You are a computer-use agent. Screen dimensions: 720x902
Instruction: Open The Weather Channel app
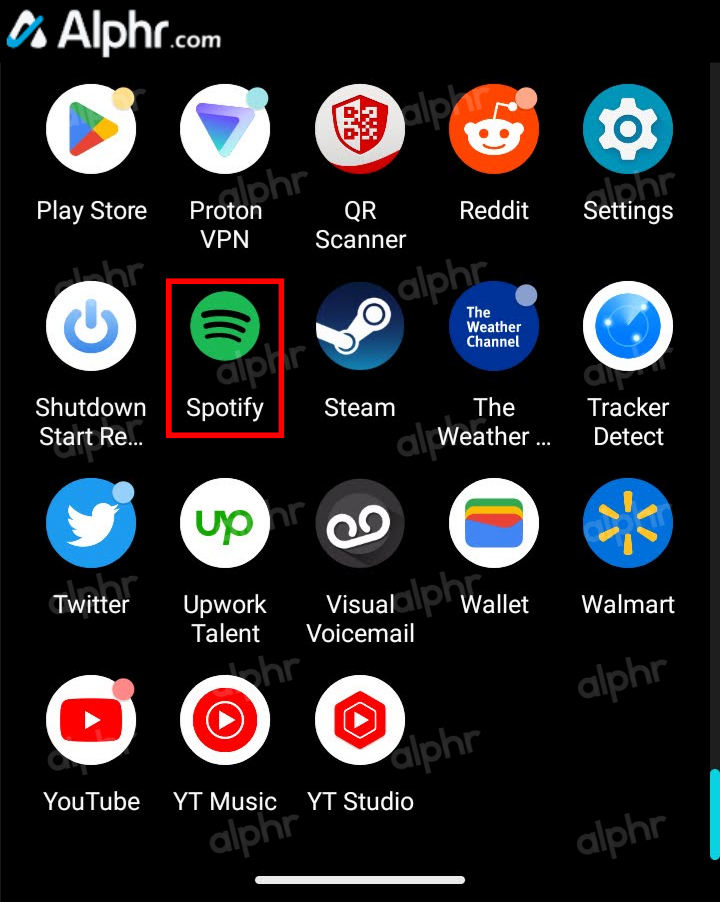tap(494, 327)
